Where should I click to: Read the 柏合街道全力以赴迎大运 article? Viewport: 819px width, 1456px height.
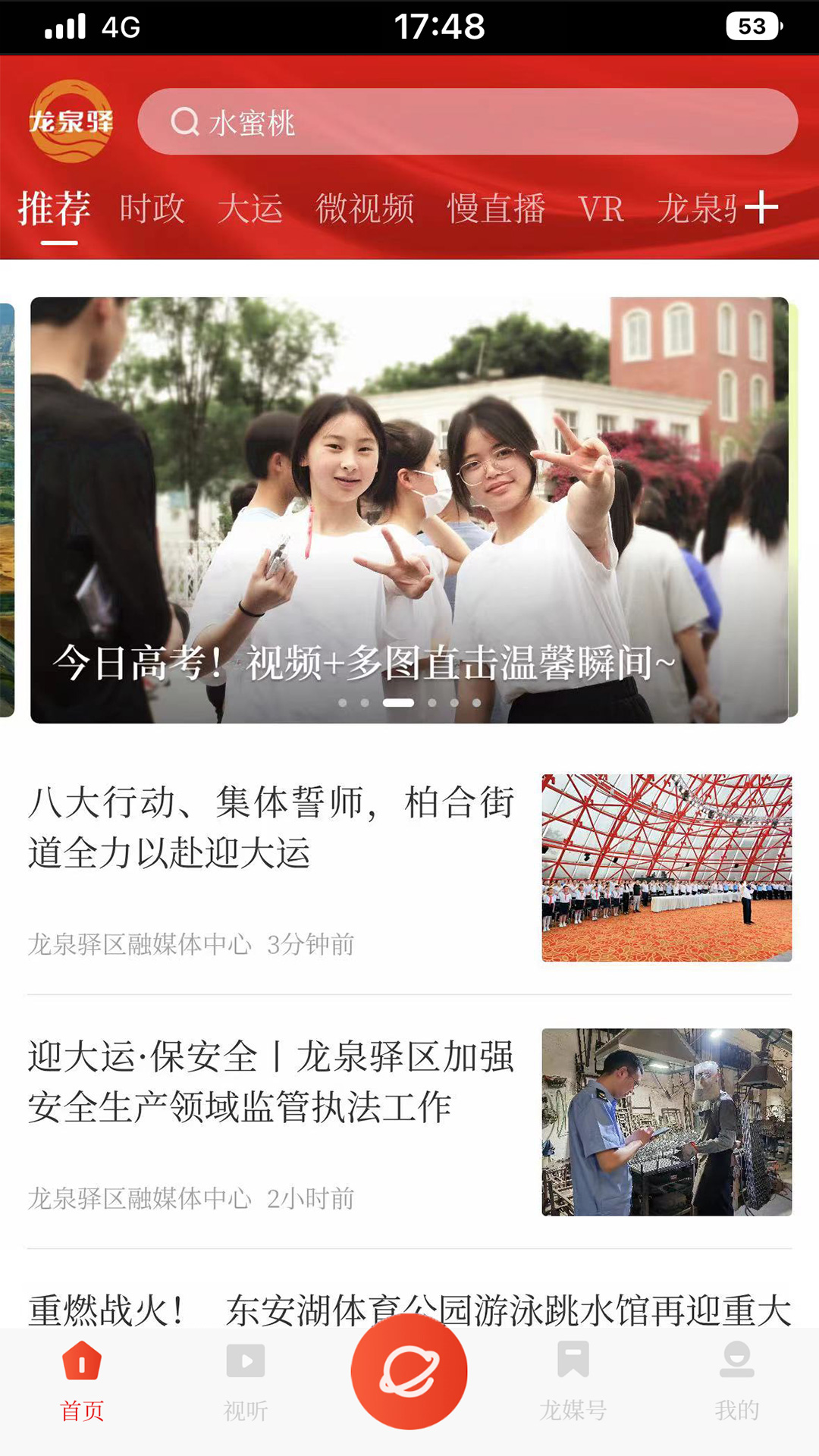click(271, 827)
